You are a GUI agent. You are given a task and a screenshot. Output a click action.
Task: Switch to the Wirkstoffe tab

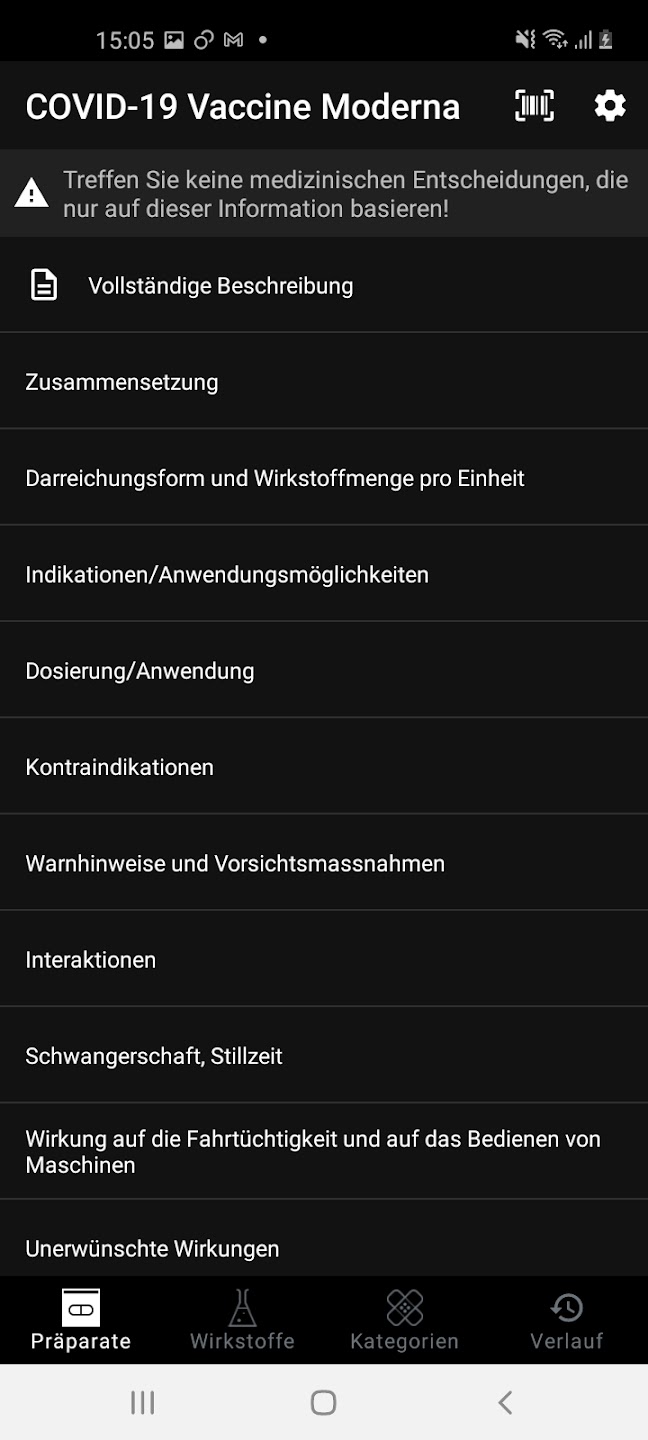242,1320
